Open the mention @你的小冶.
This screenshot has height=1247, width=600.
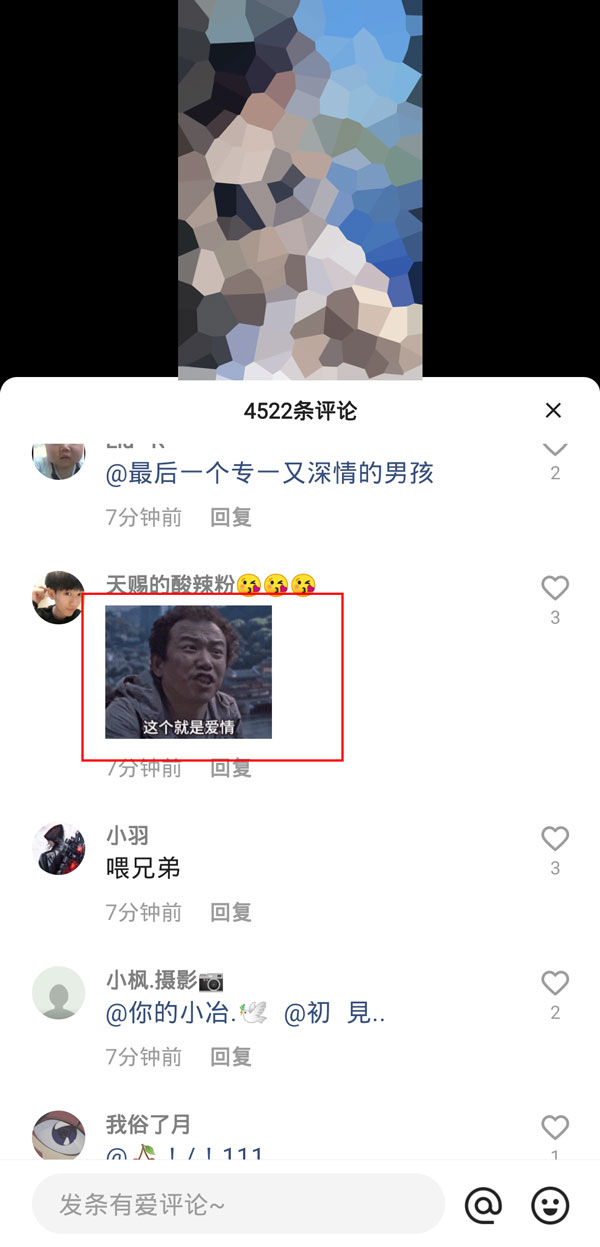point(186,1013)
